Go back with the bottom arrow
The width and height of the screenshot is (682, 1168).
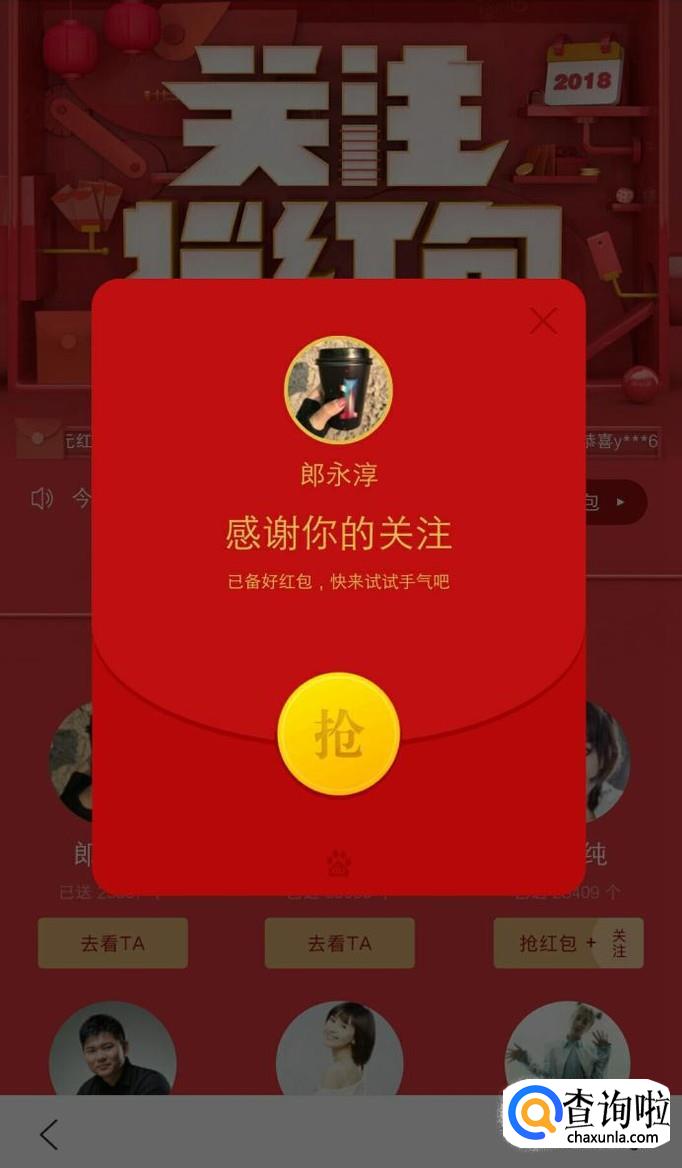pos(48,1134)
